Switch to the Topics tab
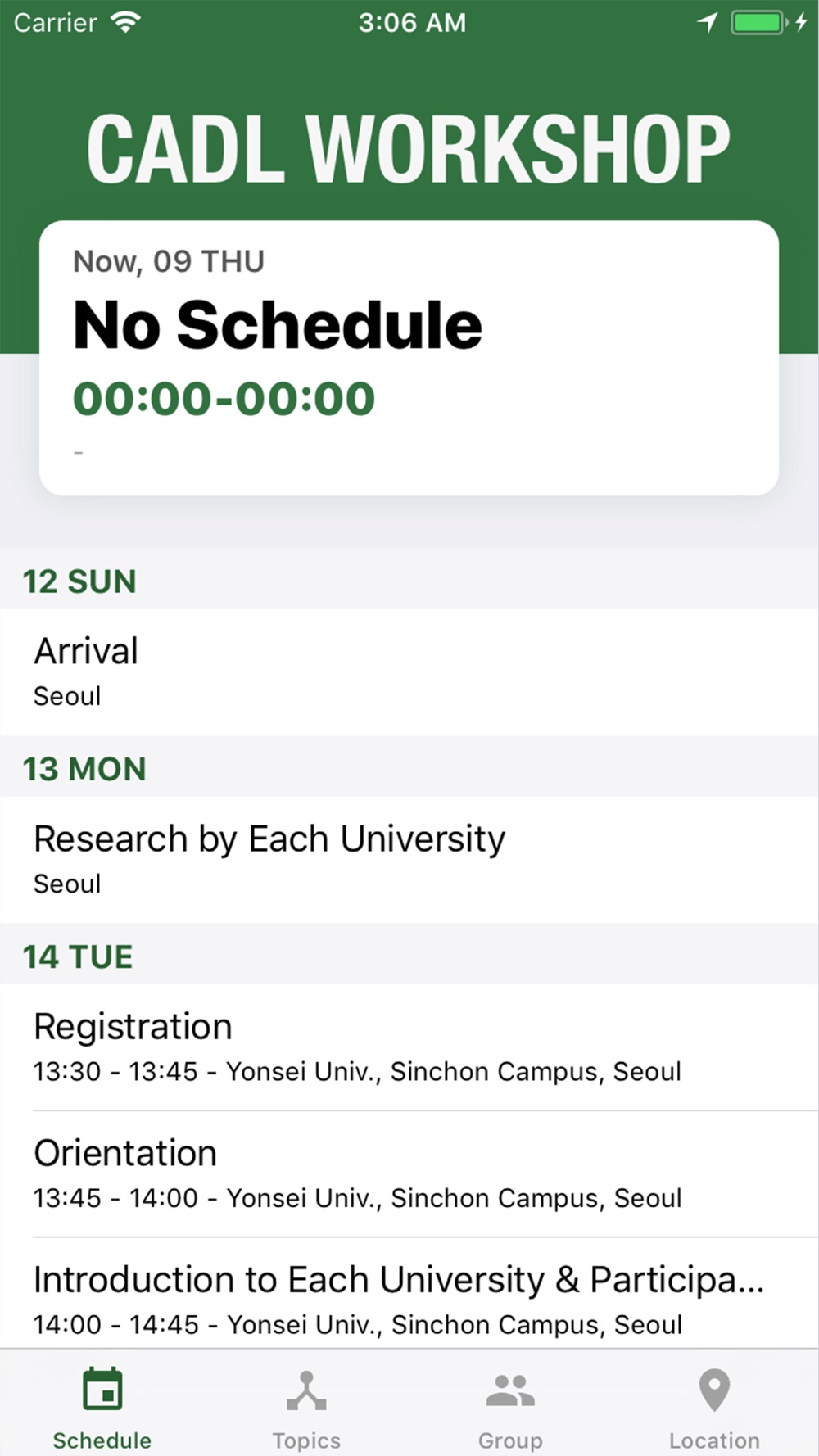This screenshot has width=819, height=1456. (306, 1407)
